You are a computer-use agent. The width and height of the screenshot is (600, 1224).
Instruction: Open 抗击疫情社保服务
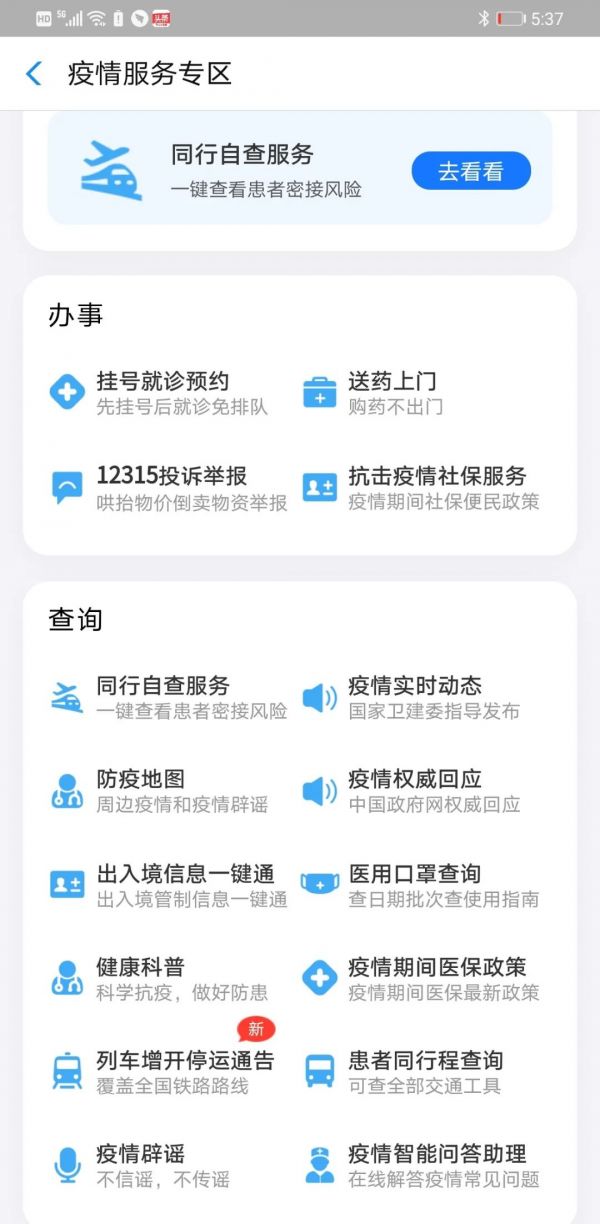click(421, 488)
